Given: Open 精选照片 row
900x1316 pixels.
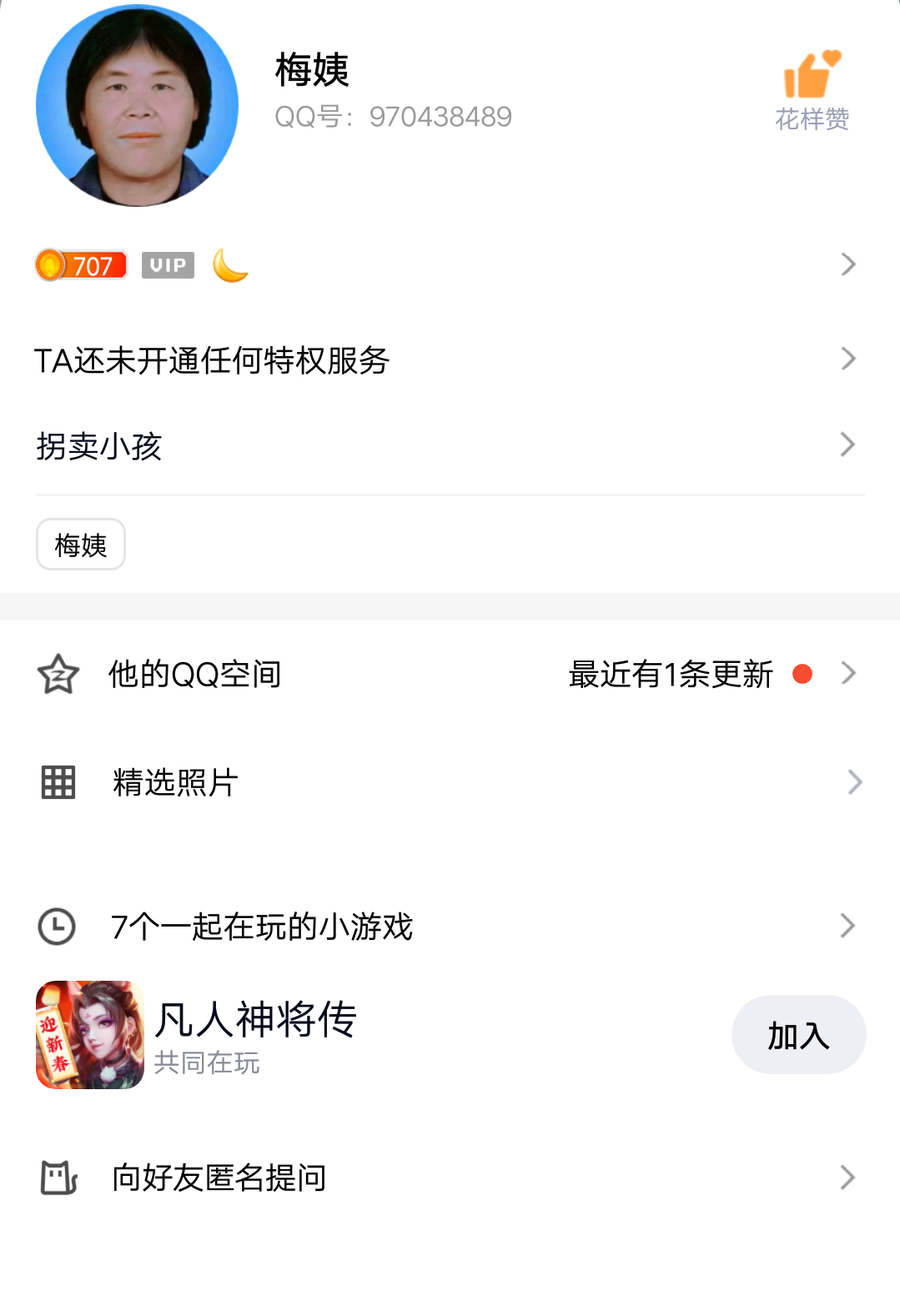Looking at the screenshot, I should pyautogui.click(x=450, y=782).
